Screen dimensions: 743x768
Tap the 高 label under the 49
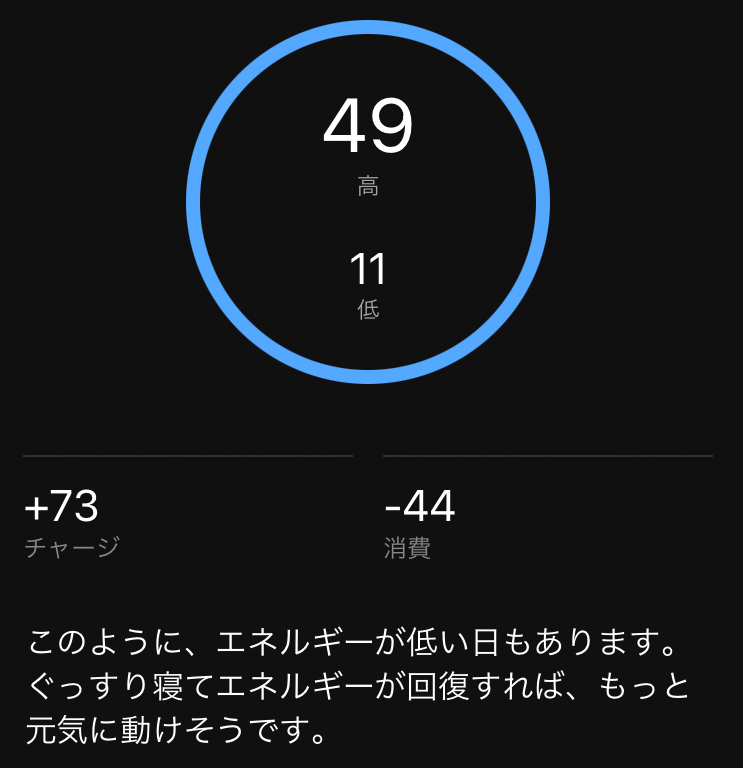[x=369, y=183]
